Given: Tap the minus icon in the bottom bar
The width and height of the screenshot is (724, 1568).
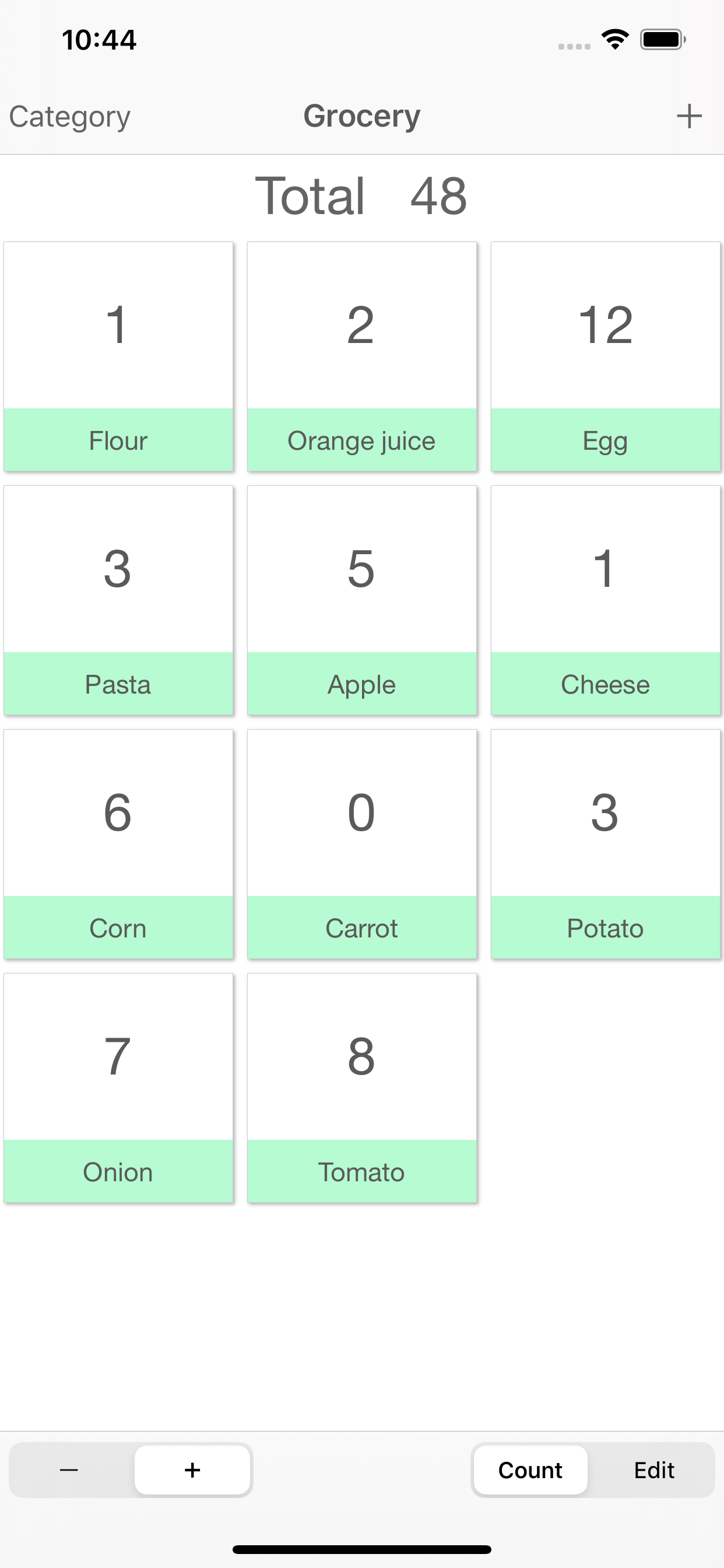Looking at the screenshot, I should click(x=69, y=1470).
